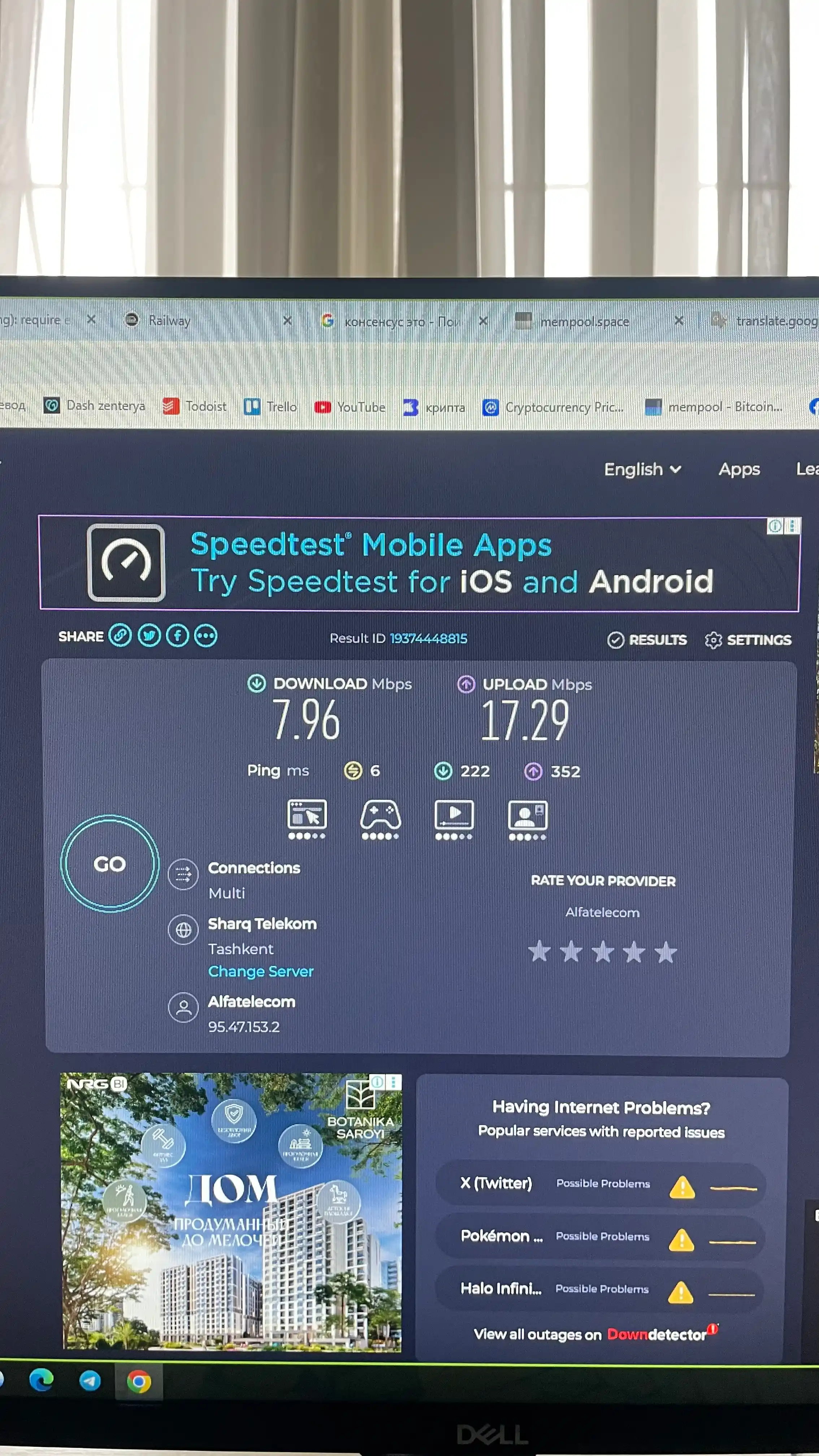Close the mempool.space tab
The height and width of the screenshot is (1456, 819).
tap(679, 320)
